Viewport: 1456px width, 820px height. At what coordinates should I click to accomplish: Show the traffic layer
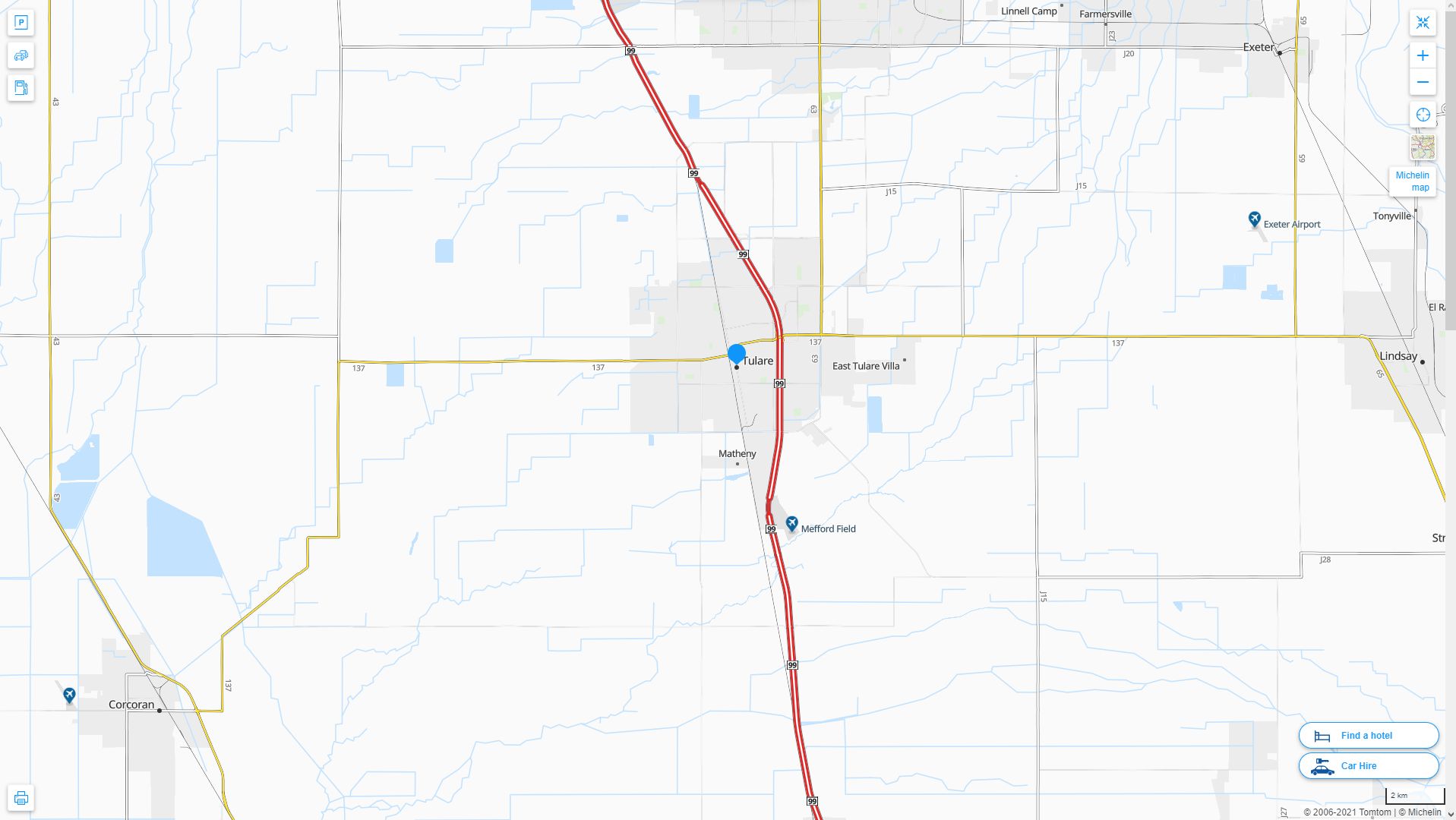click(x=21, y=55)
